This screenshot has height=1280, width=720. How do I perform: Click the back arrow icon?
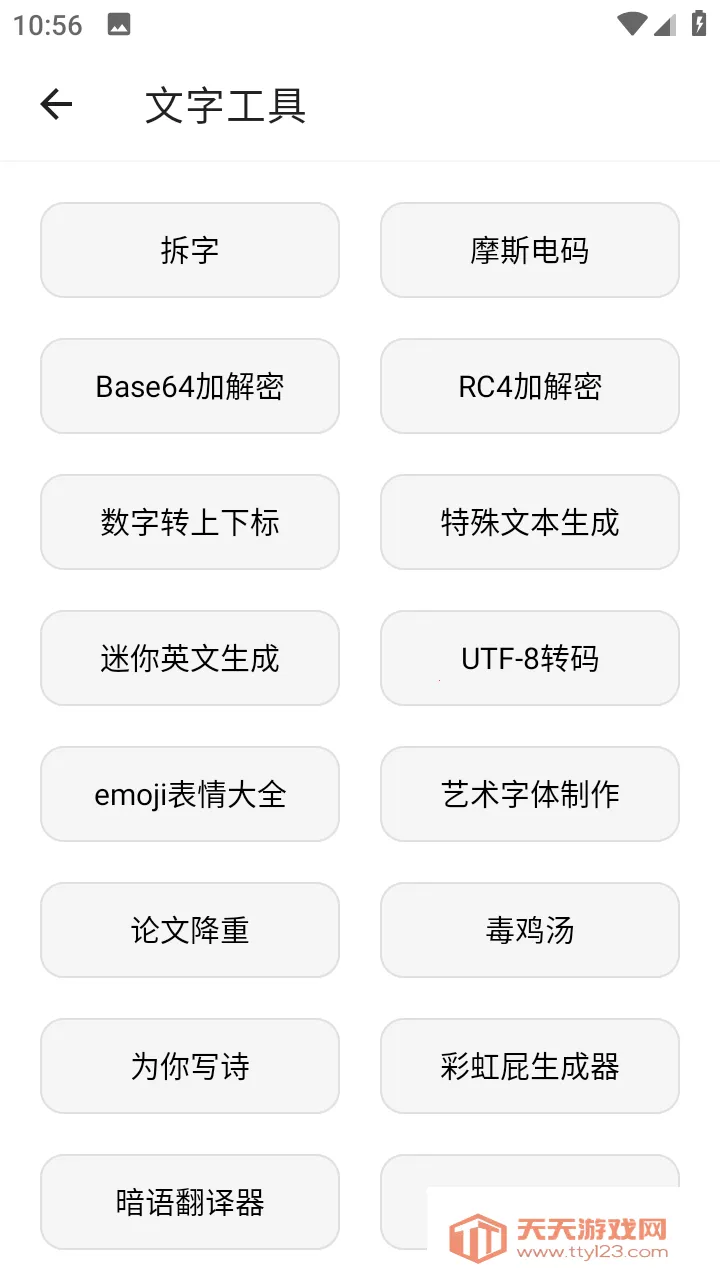(57, 104)
